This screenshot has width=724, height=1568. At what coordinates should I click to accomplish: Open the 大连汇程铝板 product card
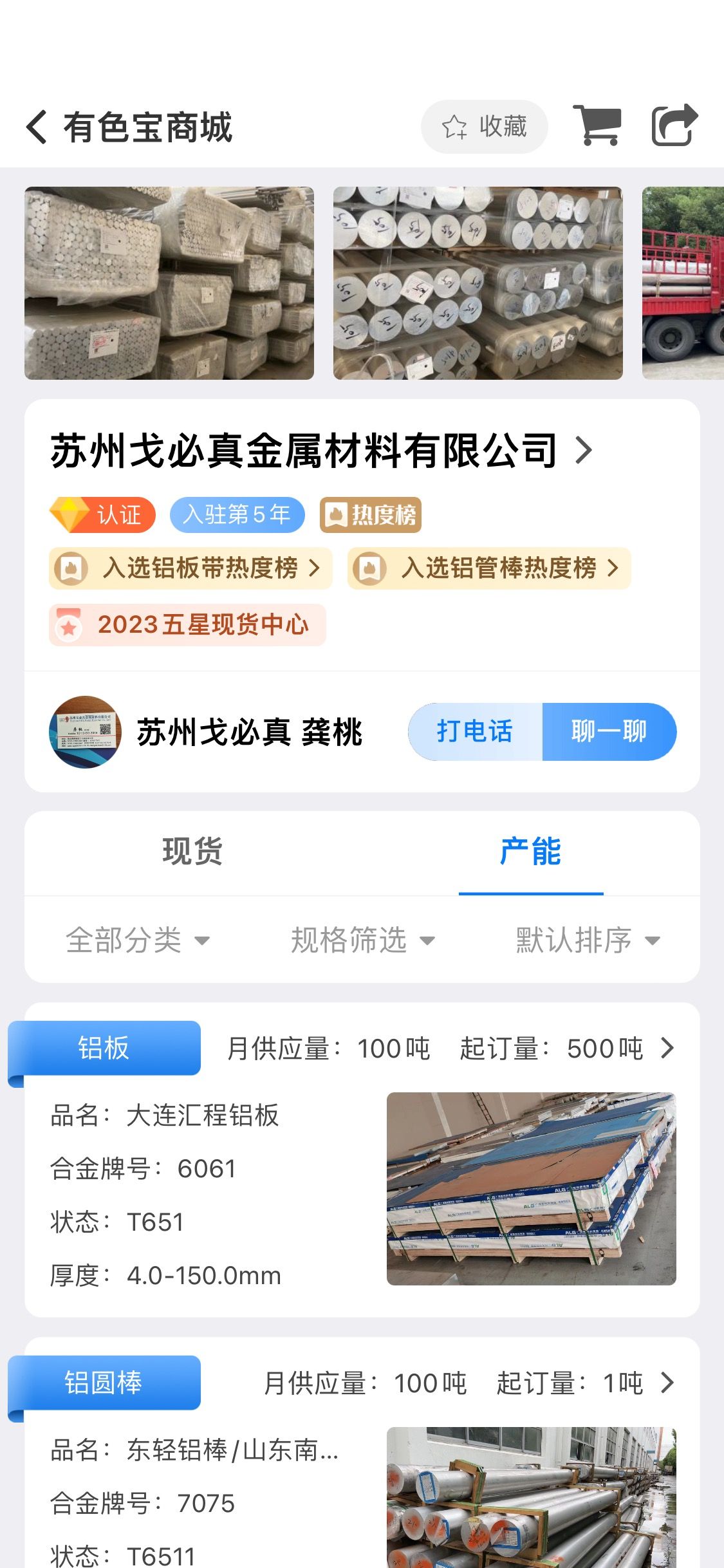point(362,1160)
